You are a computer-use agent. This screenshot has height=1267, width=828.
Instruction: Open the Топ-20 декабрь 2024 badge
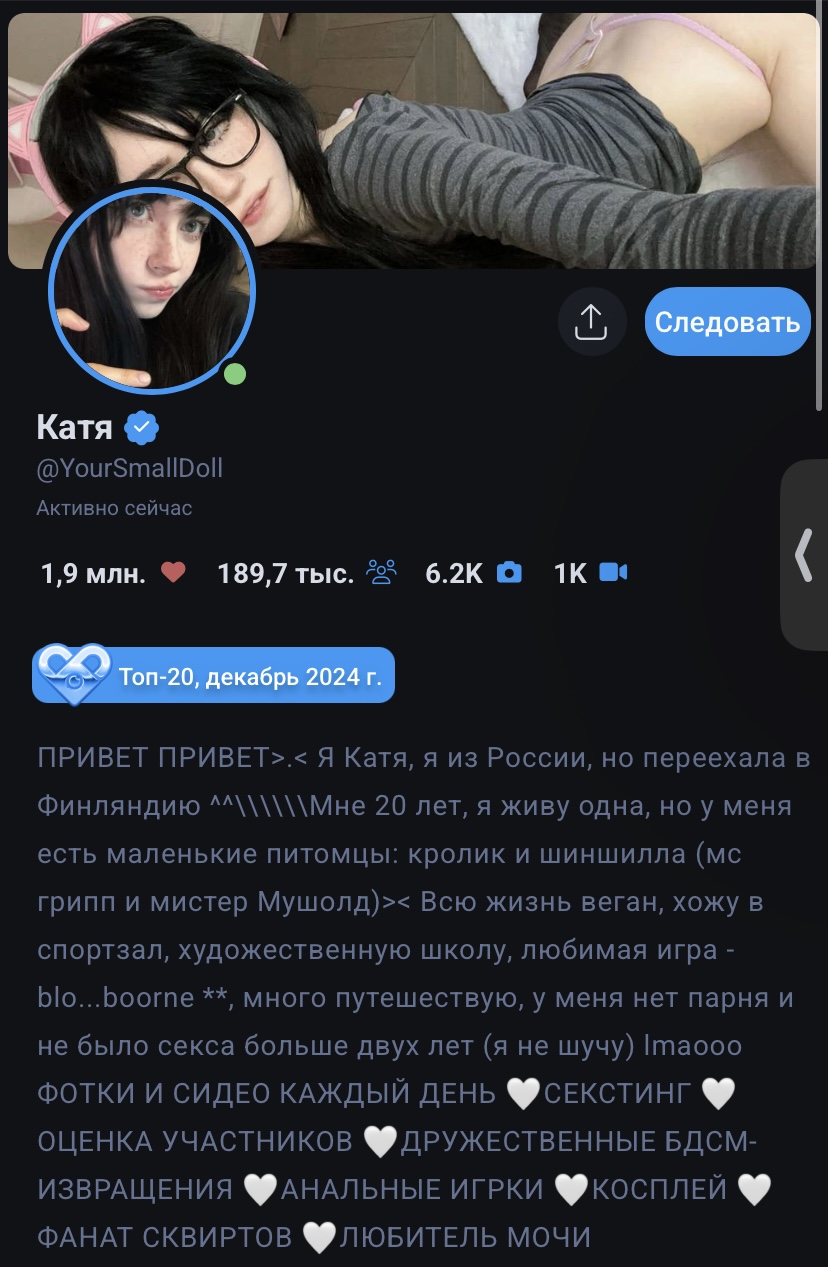[214, 675]
